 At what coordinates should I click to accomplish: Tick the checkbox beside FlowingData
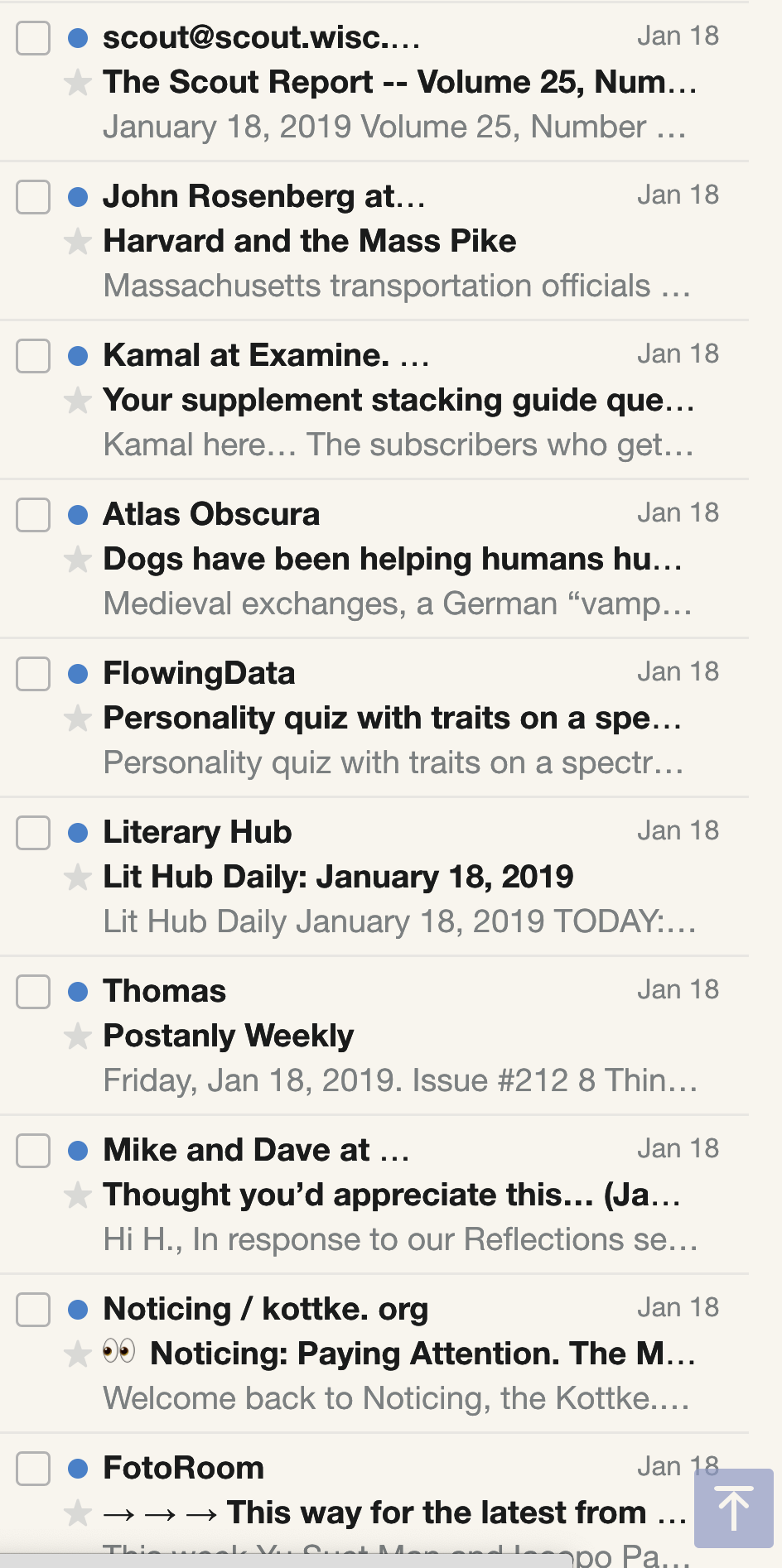click(33, 674)
